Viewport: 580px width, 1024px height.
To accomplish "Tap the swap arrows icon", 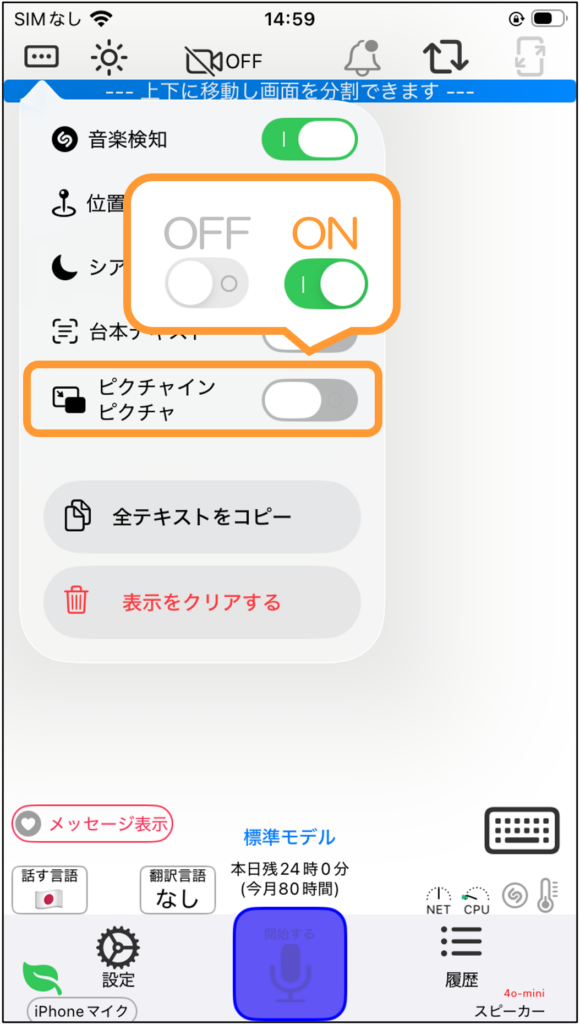I will point(446,57).
